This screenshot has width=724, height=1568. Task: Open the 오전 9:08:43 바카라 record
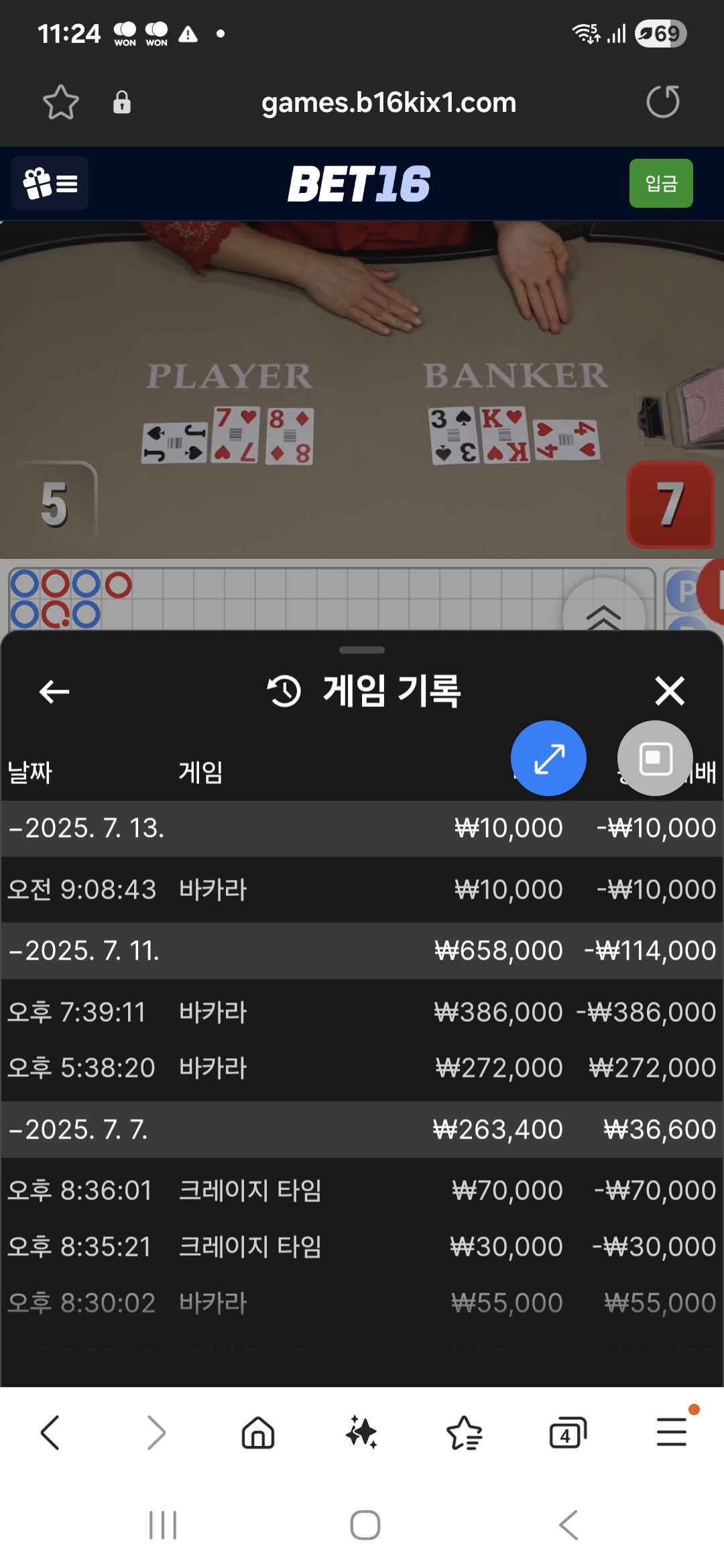tap(362, 890)
